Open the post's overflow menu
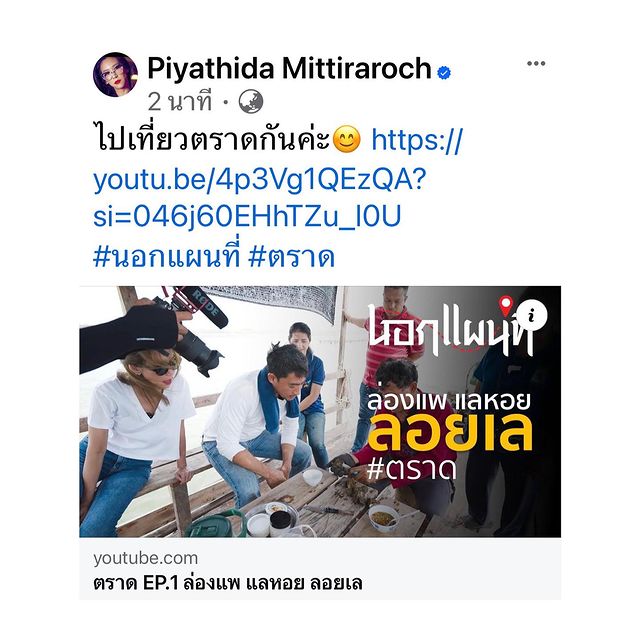This screenshot has height=640, width=640. 536,63
